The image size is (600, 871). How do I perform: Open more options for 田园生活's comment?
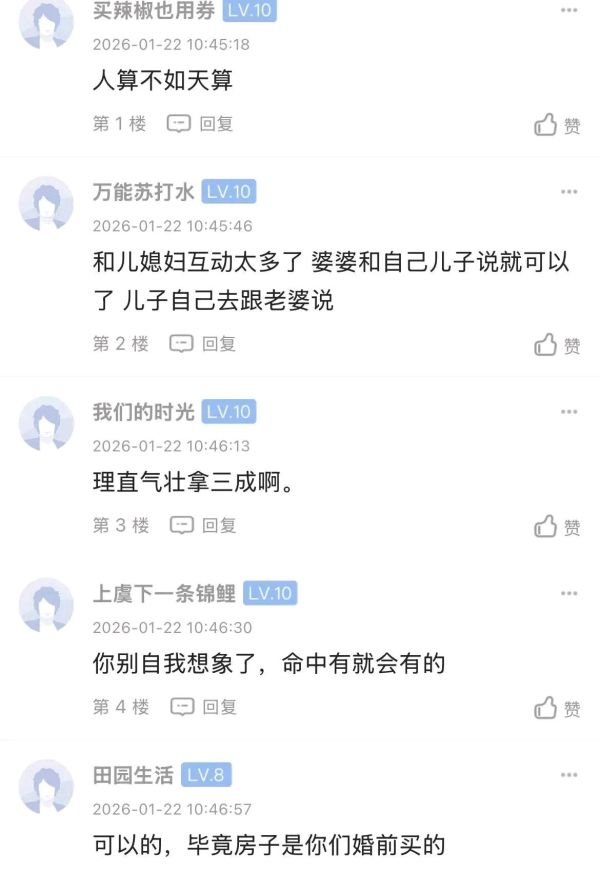(x=569, y=775)
